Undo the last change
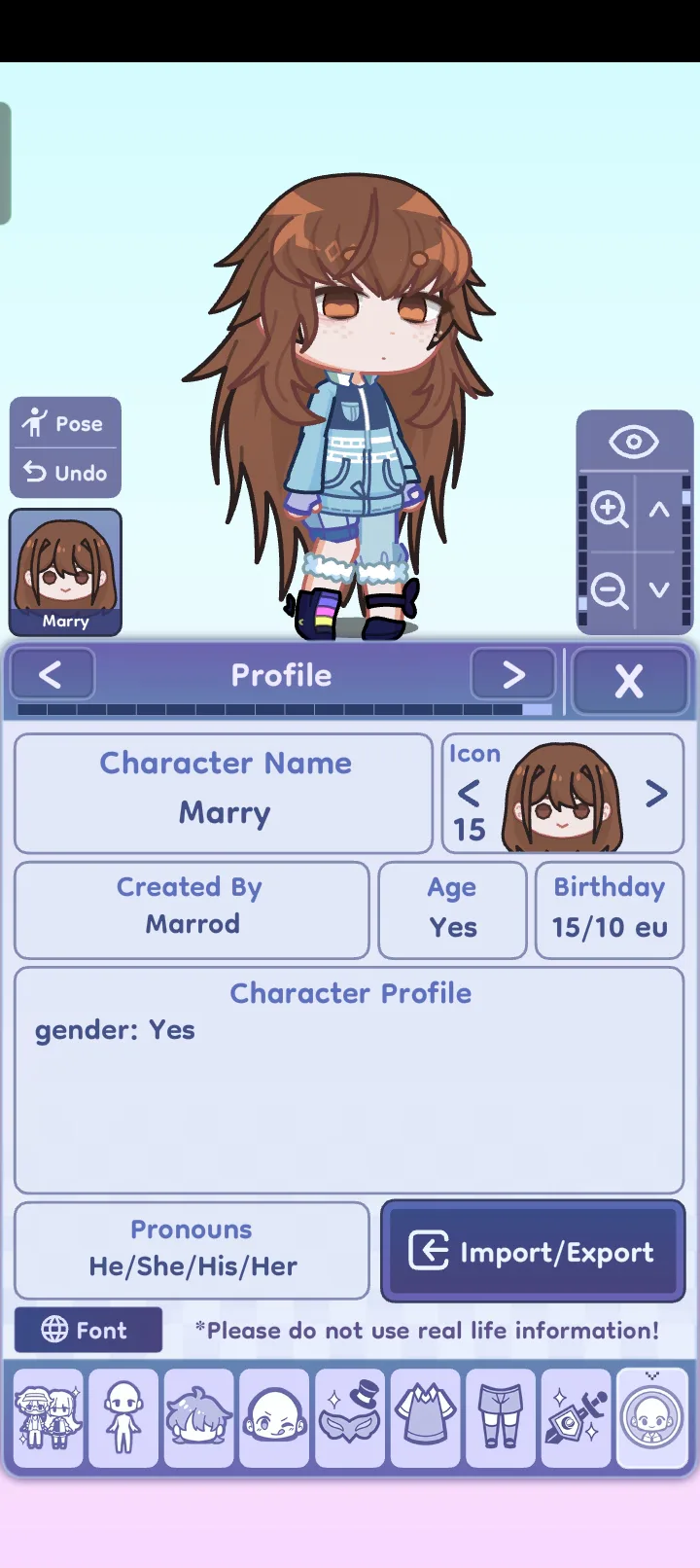This screenshot has width=700, height=1568. click(x=65, y=473)
